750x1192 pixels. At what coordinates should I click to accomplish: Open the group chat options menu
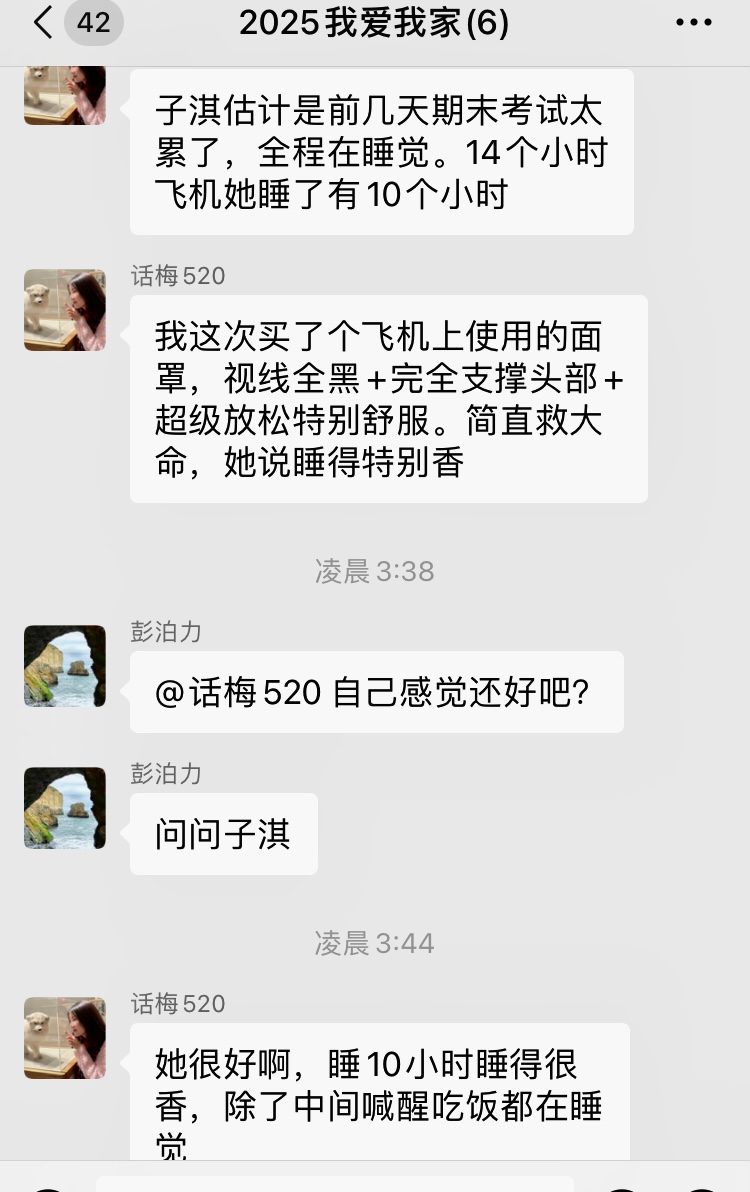[693, 23]
